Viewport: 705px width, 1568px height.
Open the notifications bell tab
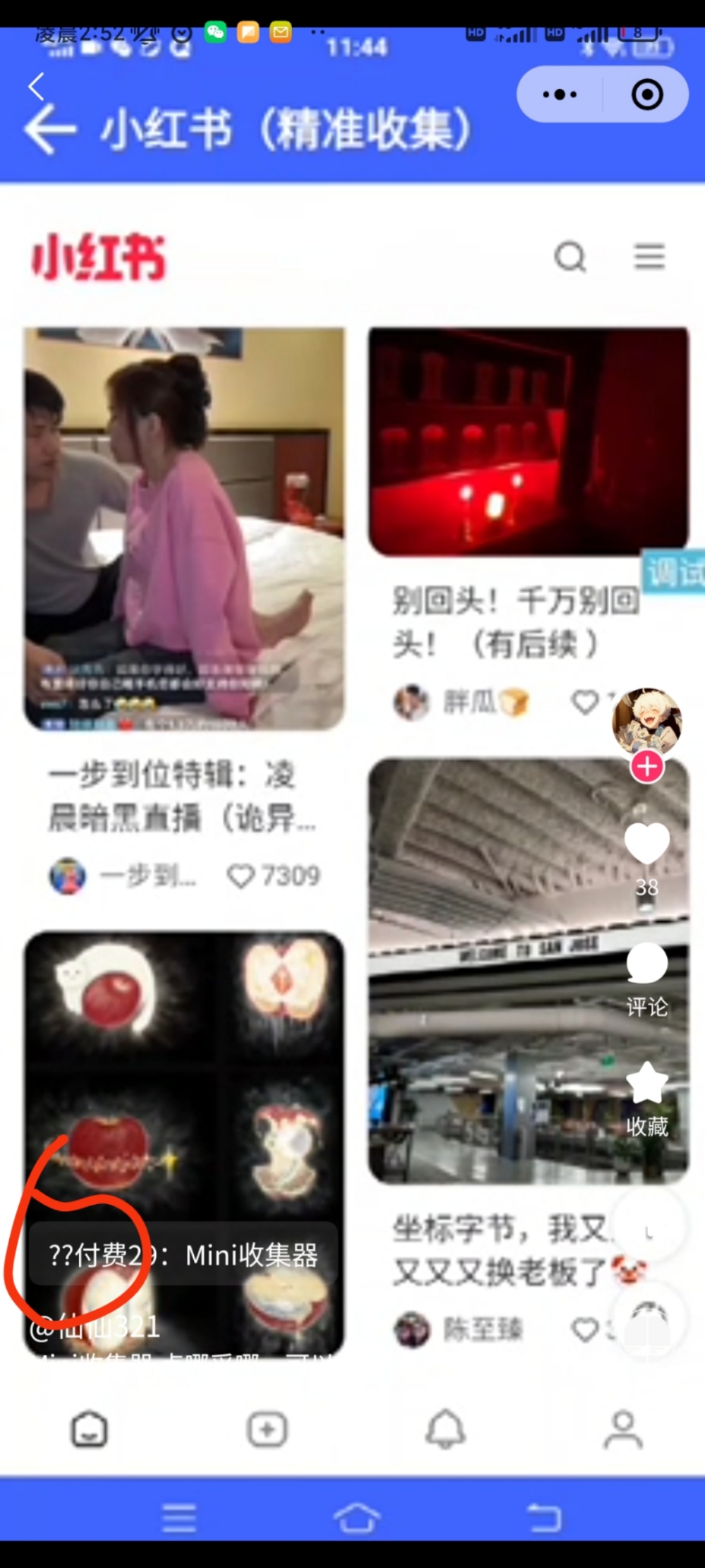click(x=445, y=1429)
